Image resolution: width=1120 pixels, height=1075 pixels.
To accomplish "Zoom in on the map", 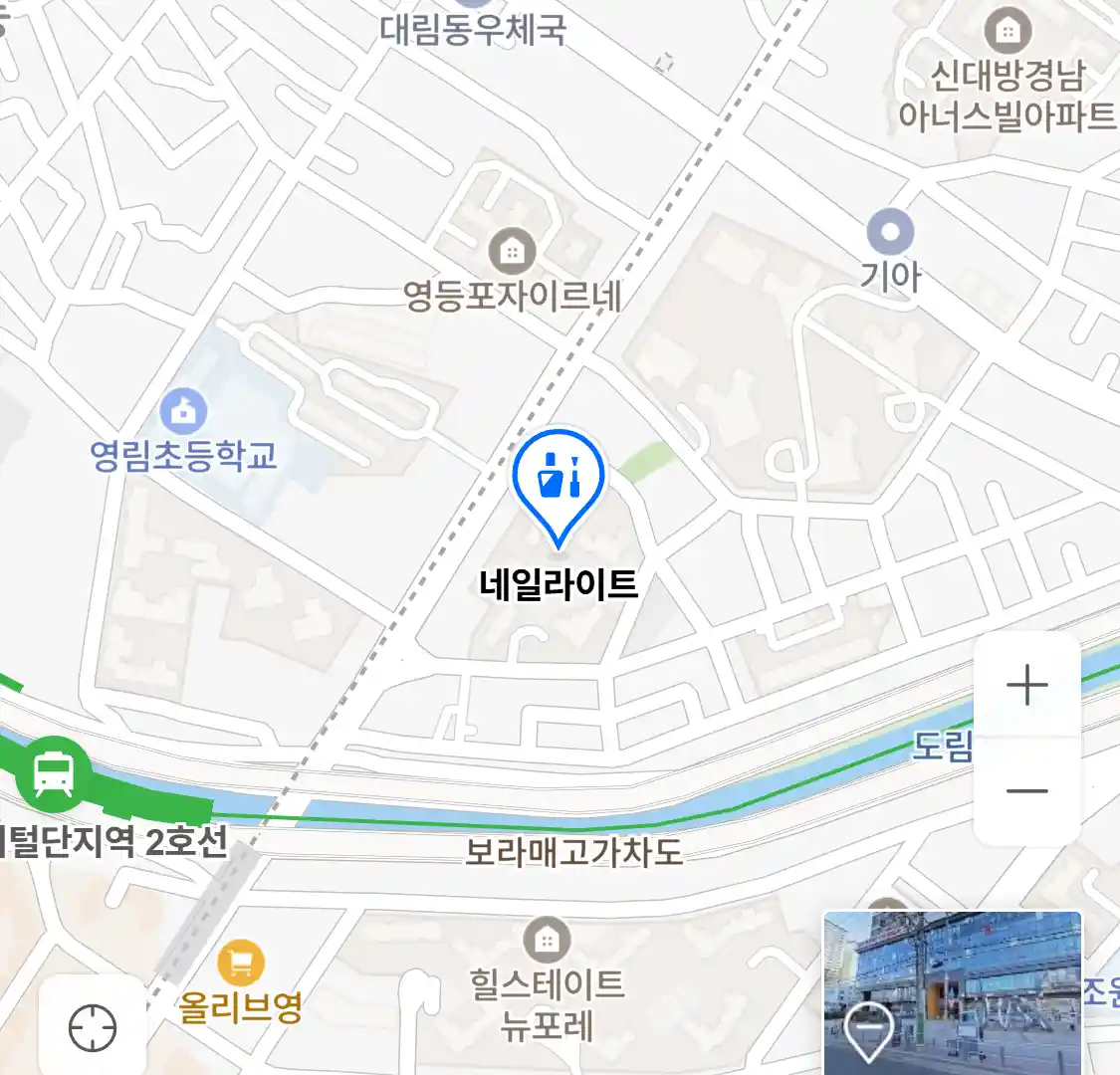I will tap(1026, 686).
